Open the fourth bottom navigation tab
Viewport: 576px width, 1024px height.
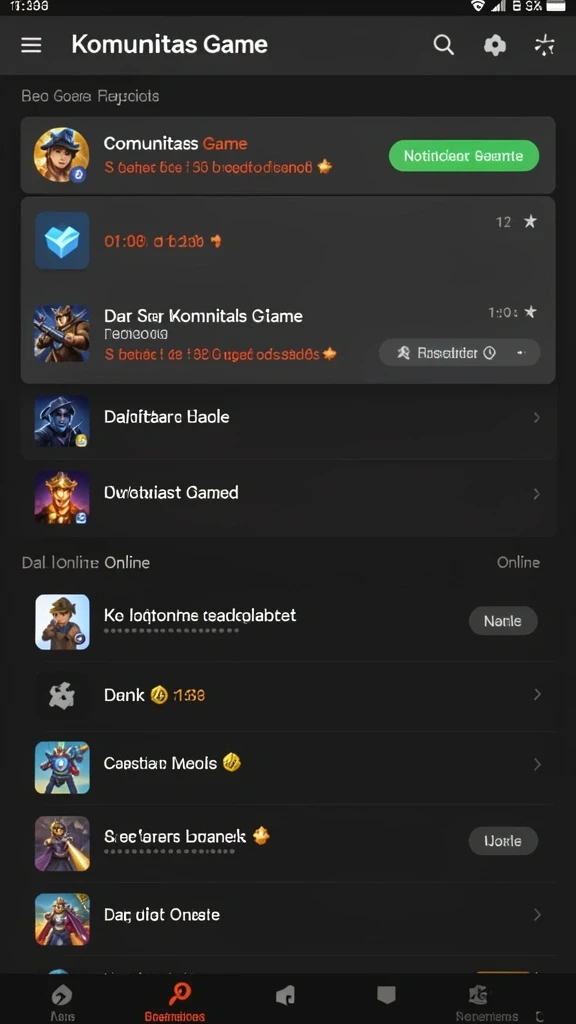(x=387, y=998)
